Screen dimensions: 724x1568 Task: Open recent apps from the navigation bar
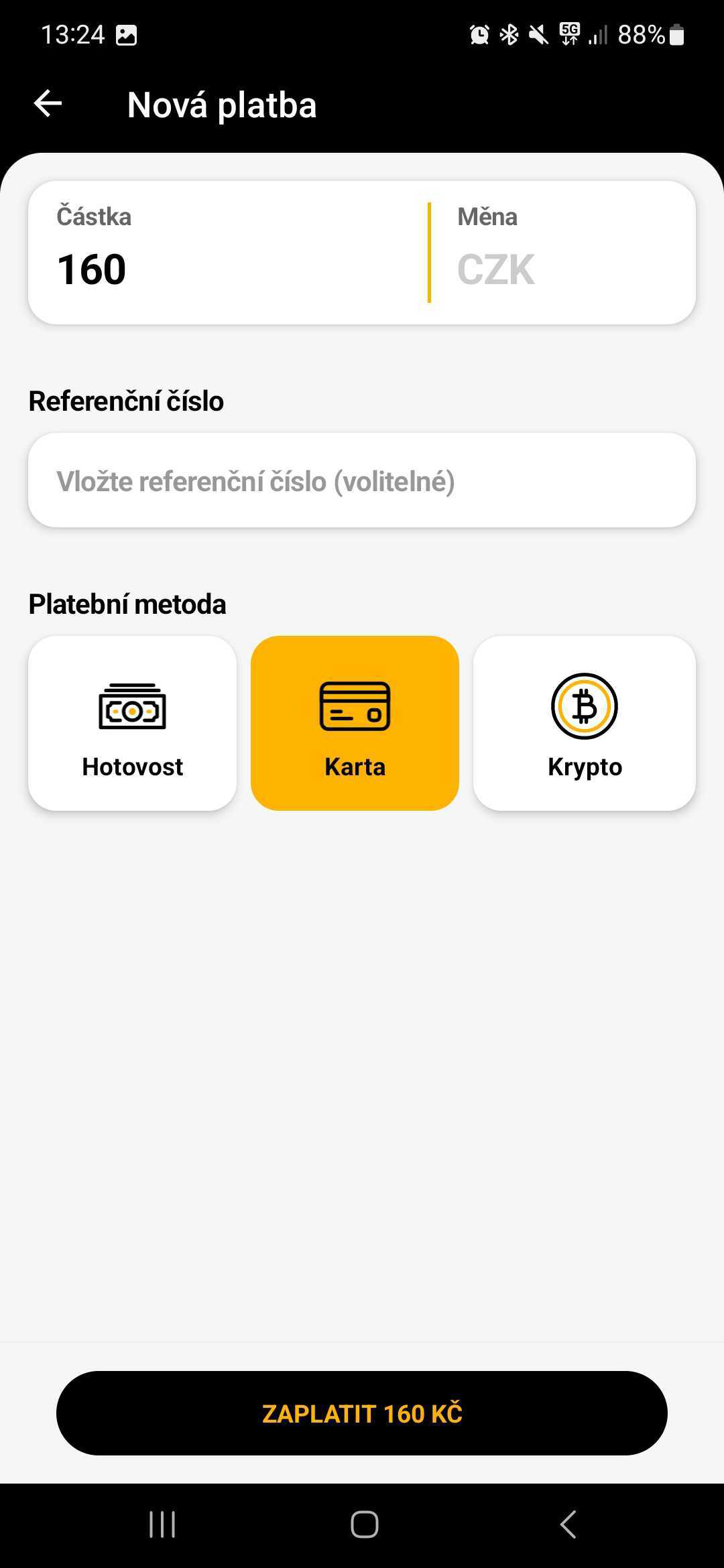point(162,1524)
